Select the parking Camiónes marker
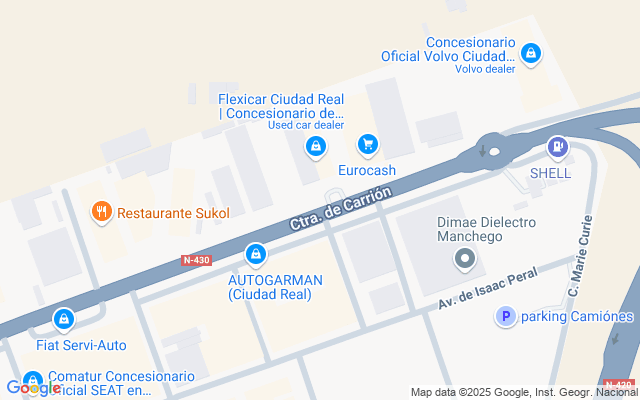 [506, 317]
